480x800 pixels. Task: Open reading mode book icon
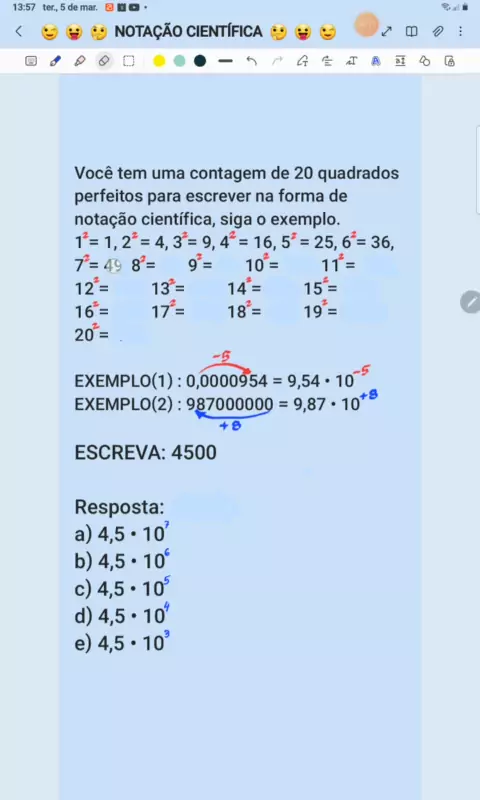coord(412,32)
